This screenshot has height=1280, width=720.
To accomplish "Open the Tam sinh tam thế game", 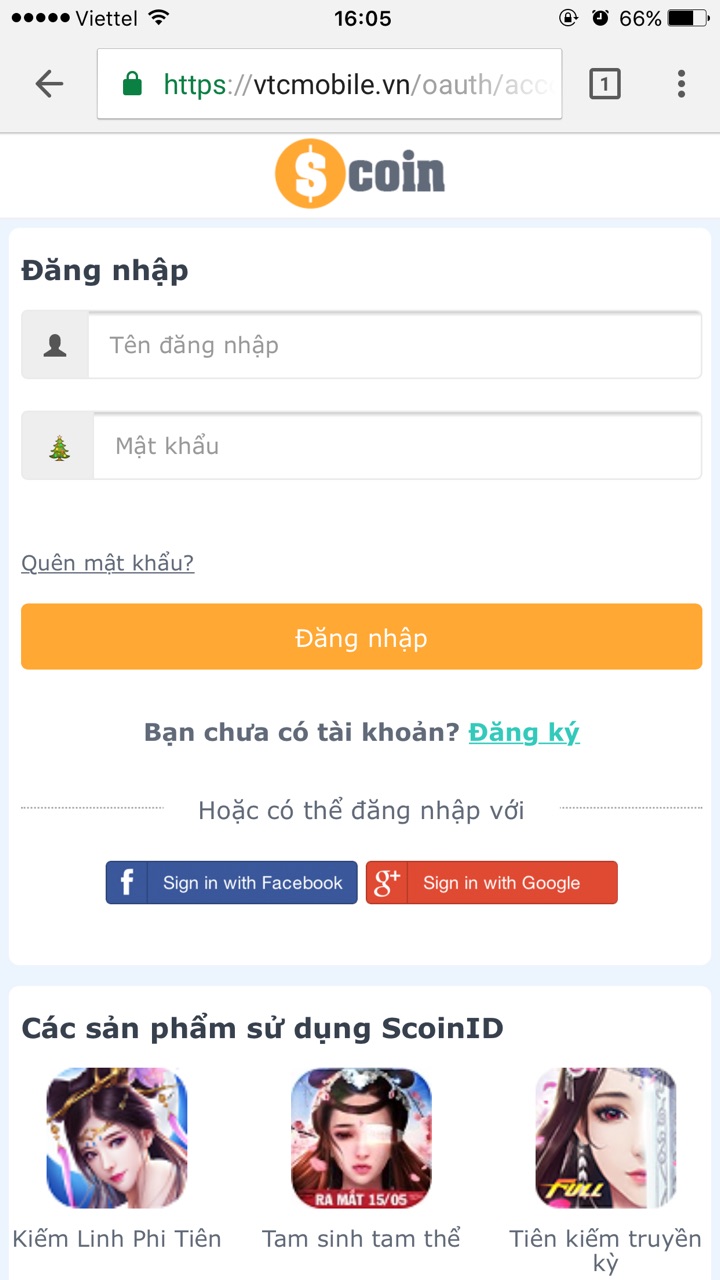I will (361, 1160).
